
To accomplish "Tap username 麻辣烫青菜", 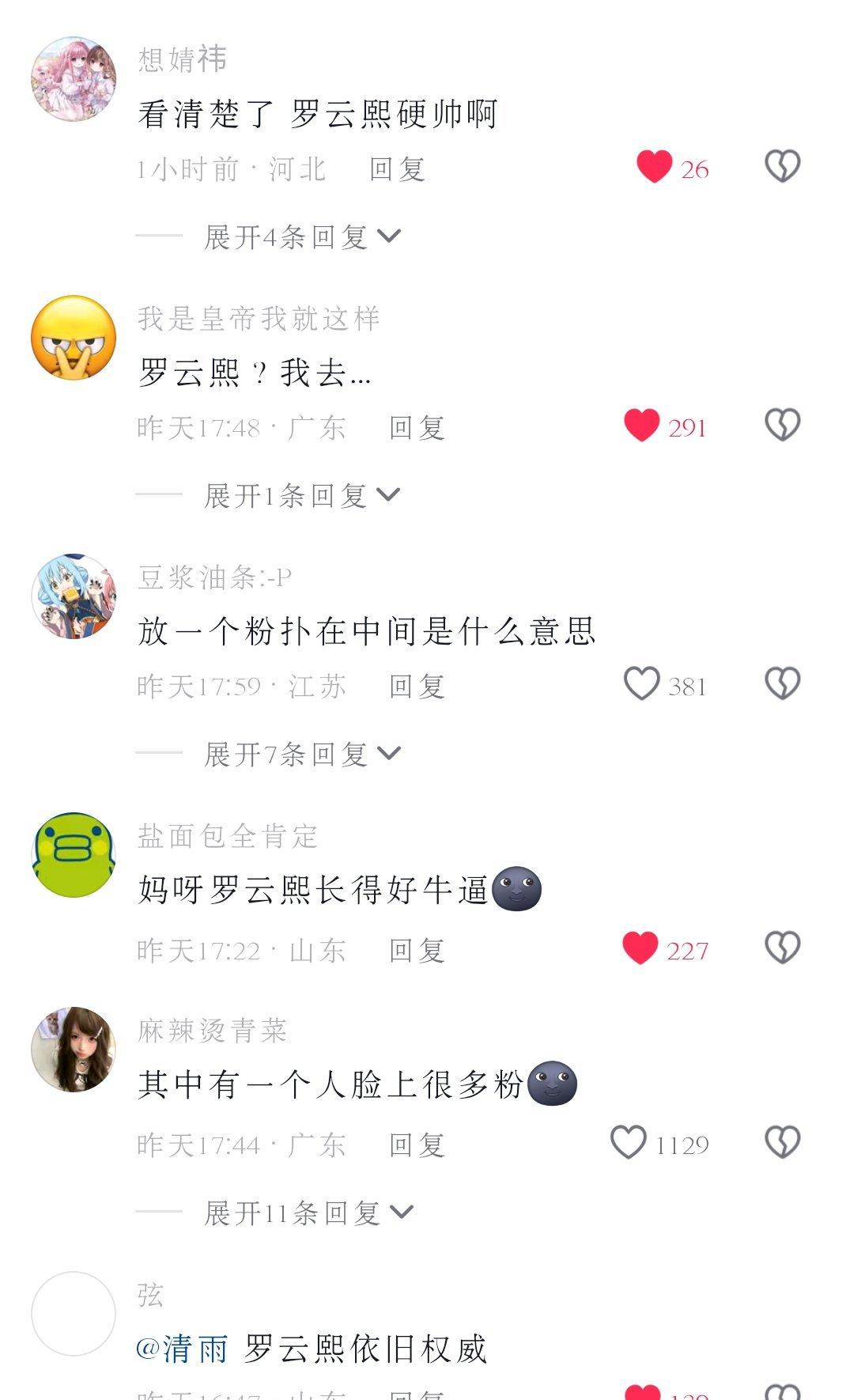I will point(212,1030).
